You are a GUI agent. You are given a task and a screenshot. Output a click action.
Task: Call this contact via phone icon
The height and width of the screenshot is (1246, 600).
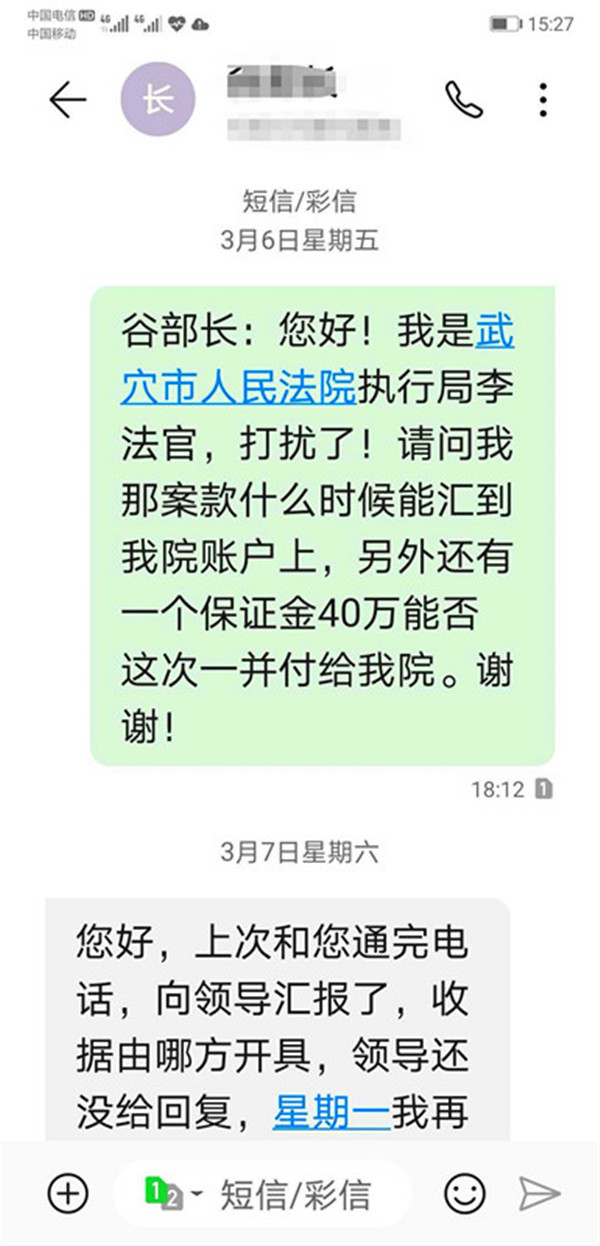(463, 99)
